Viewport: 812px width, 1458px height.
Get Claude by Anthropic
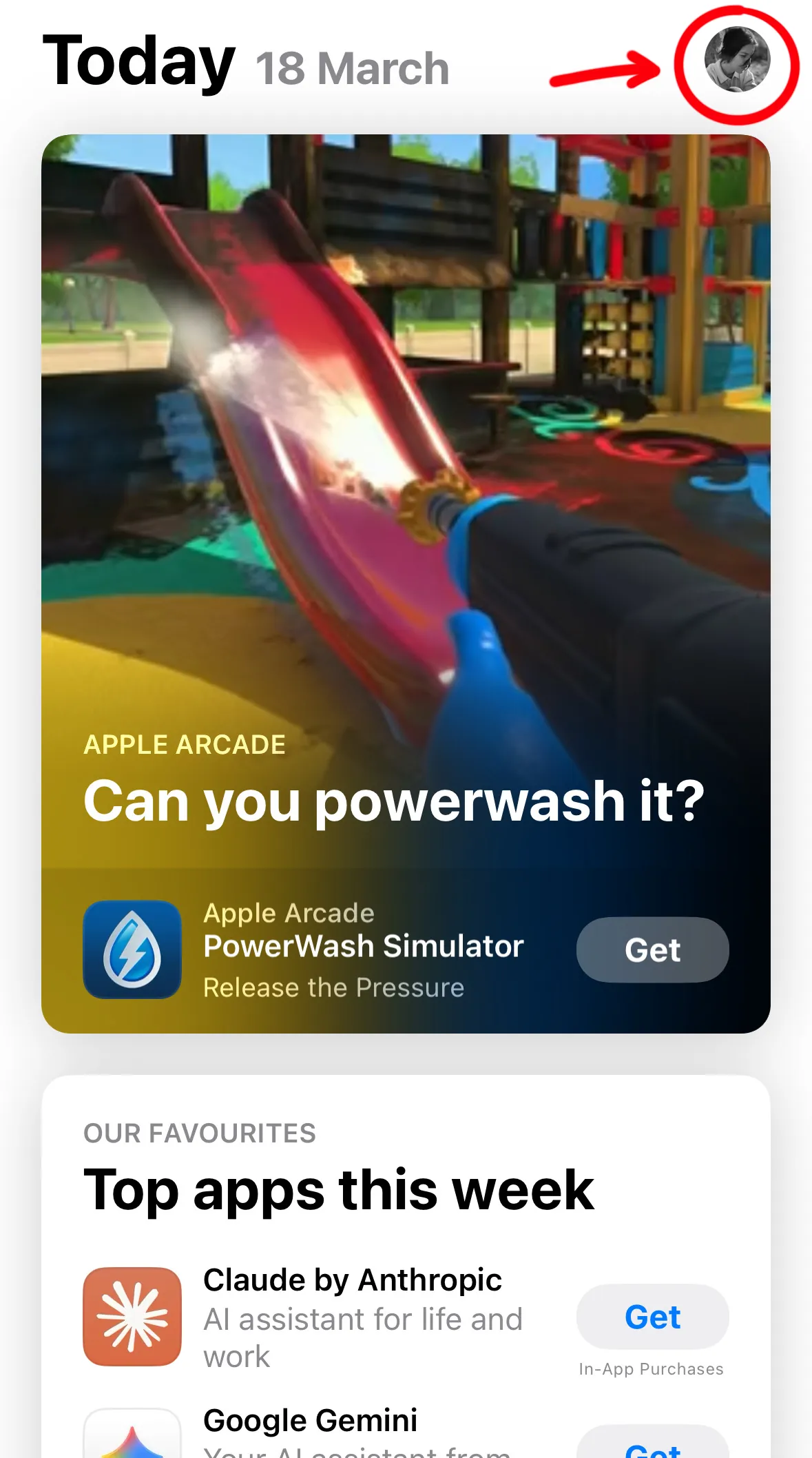(652, 1317)
